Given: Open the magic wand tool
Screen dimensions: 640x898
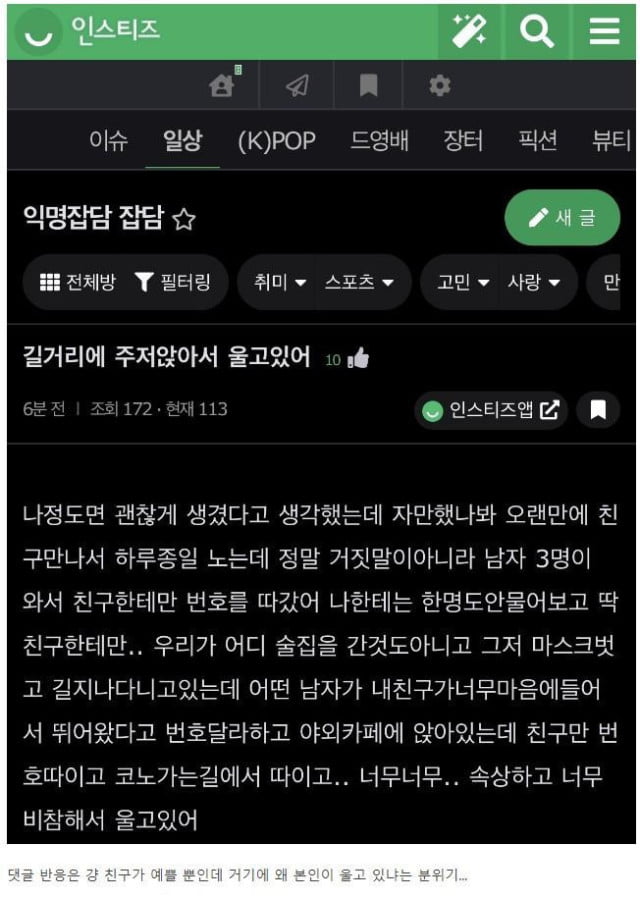Looking at the screenshot, I should click(470, 32).
